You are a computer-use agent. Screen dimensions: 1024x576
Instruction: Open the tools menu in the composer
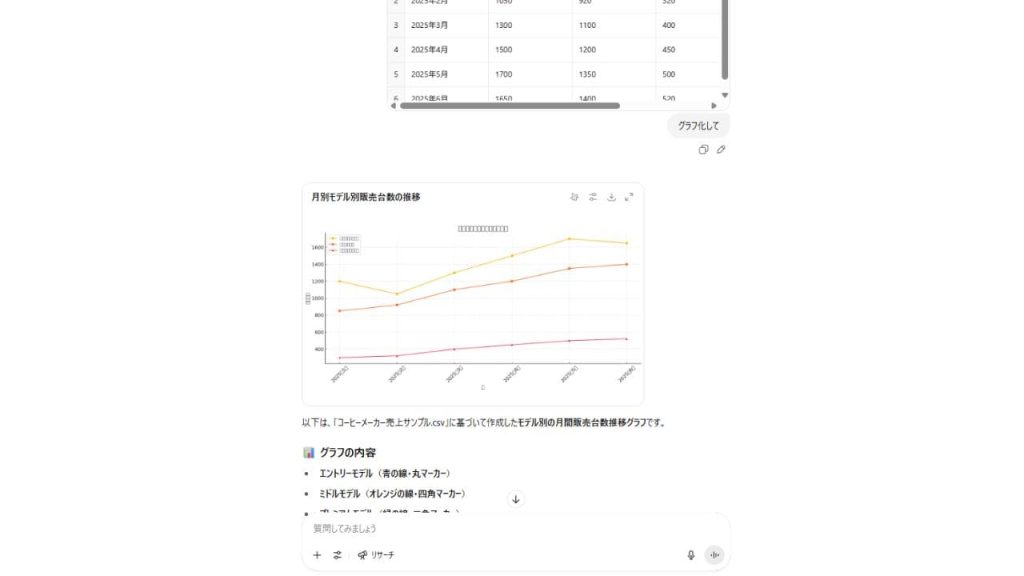tap(337, 554)
